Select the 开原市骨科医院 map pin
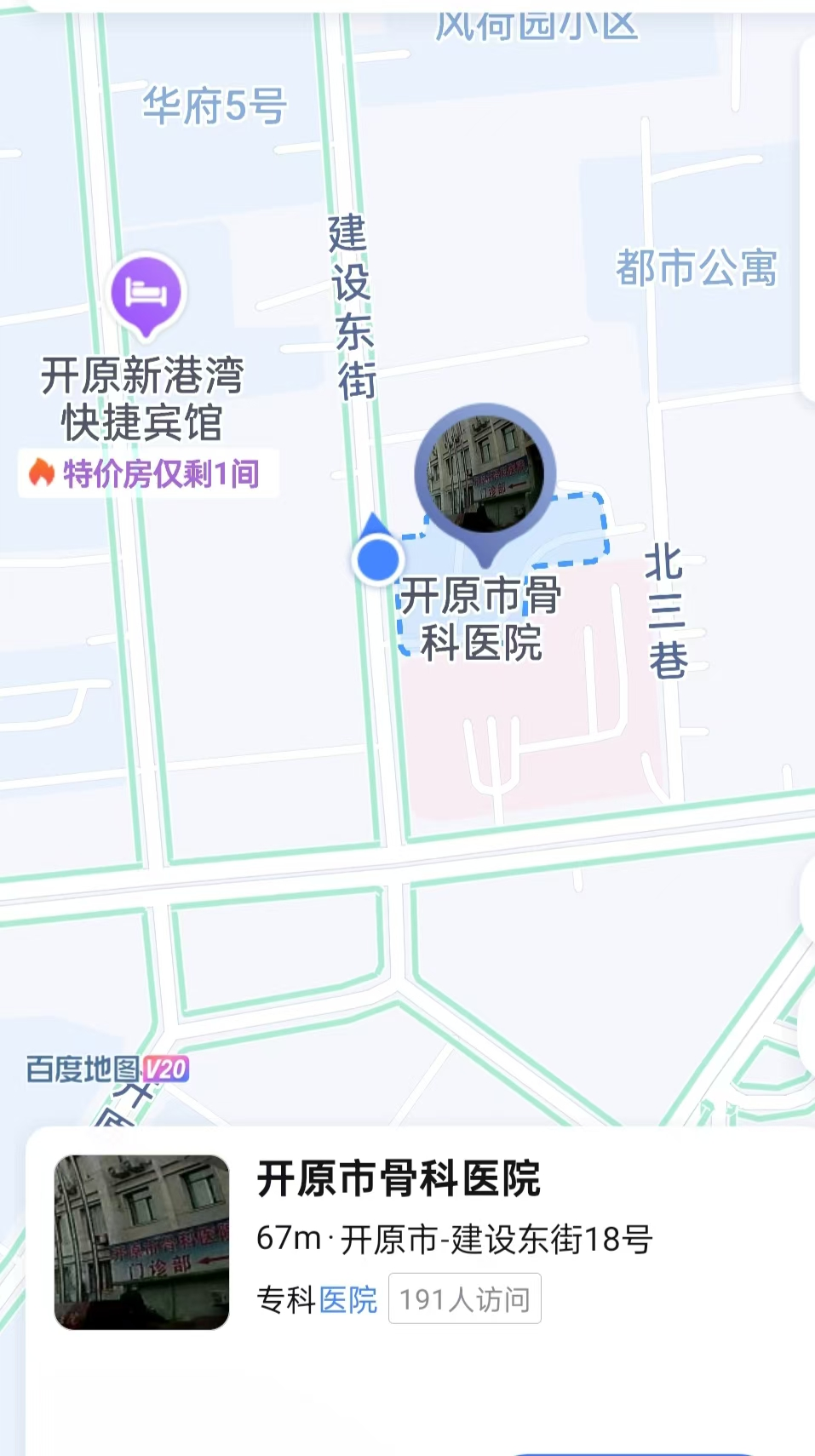This screenshot has width=815, height=1456. (x=485, y=484)
